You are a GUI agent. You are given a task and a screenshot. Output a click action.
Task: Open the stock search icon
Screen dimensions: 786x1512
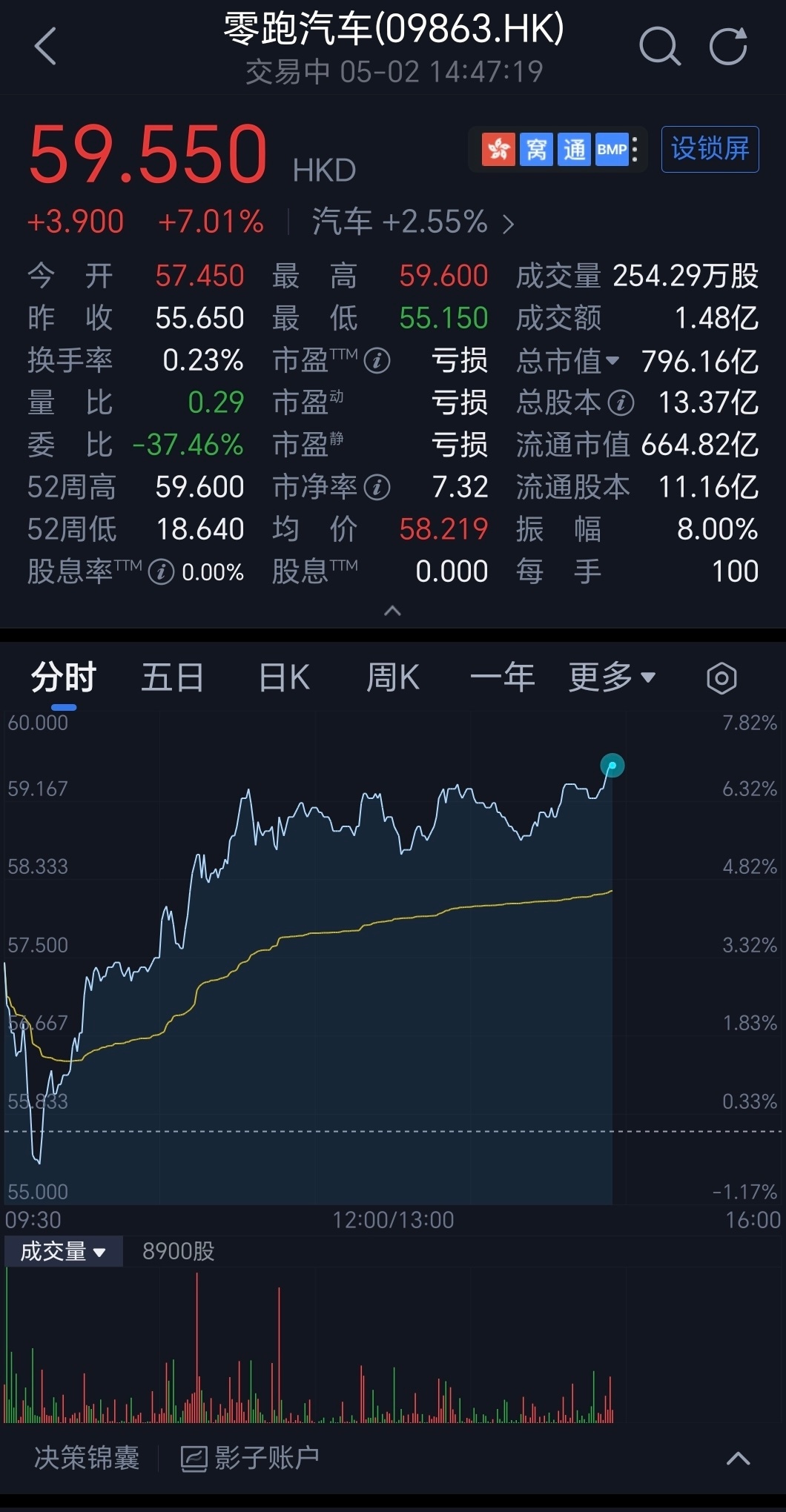tap(659, 47)
